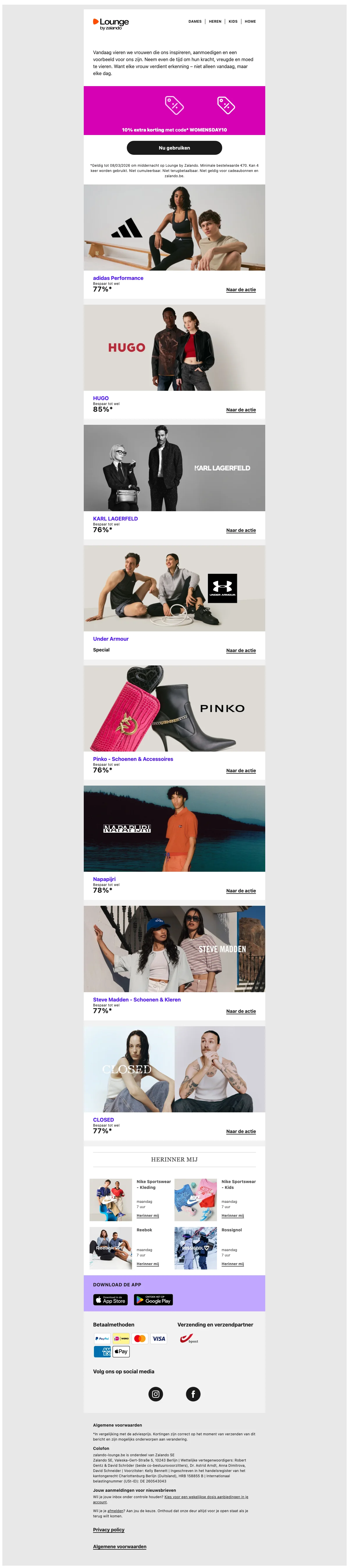Open the Instagram social icon

tap(156, 1394)
